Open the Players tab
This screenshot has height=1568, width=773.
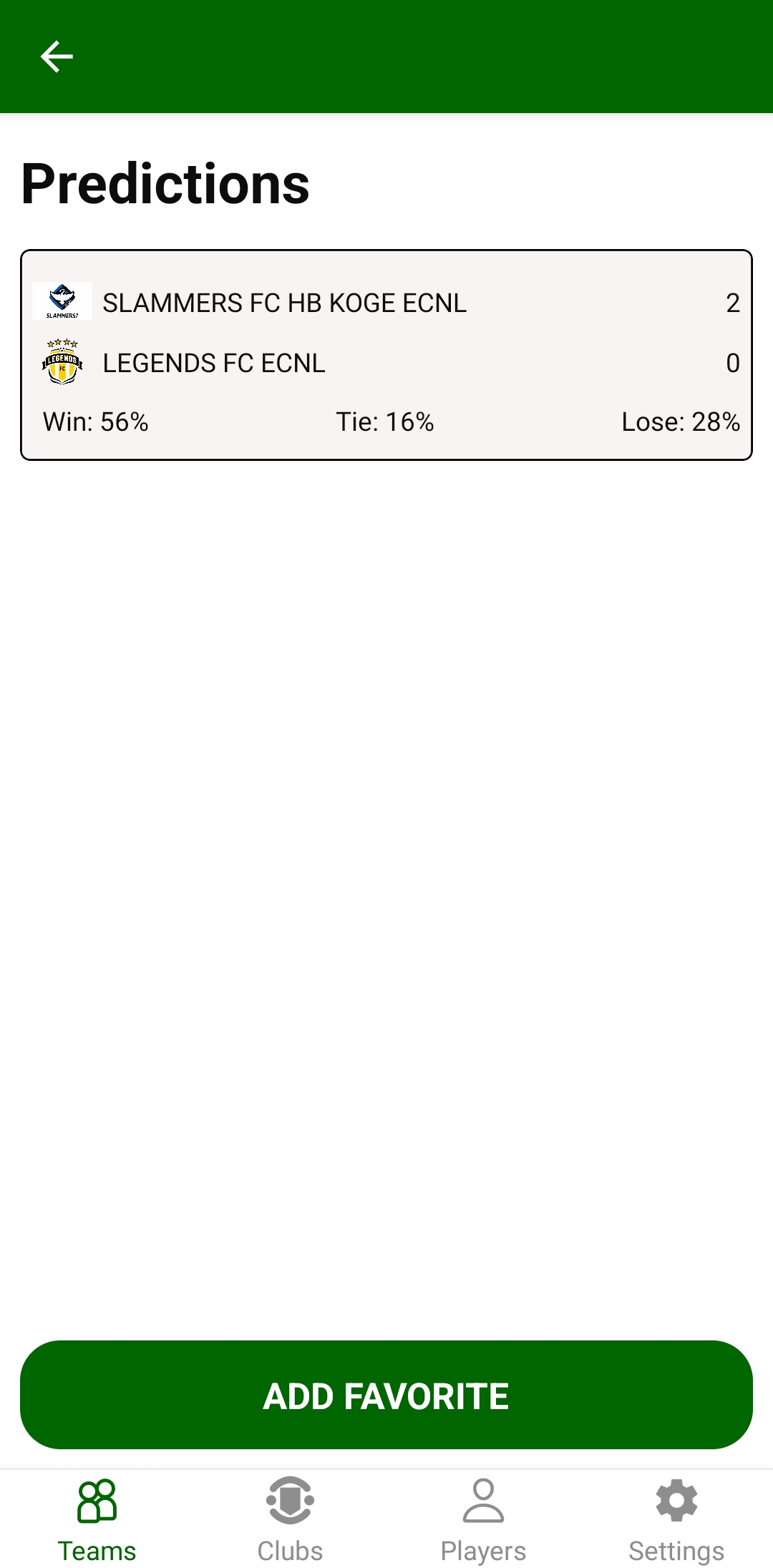483,1520
